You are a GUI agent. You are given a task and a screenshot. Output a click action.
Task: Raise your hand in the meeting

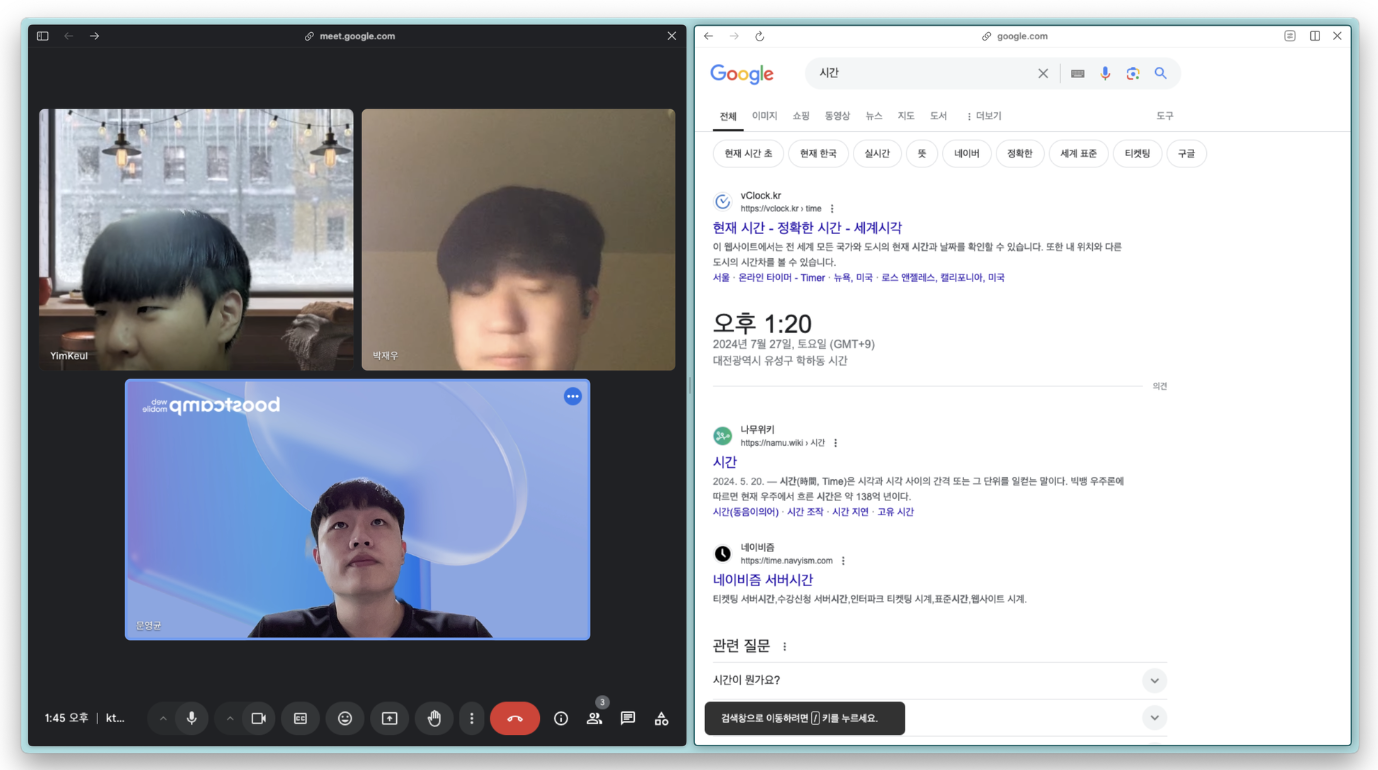pyautogui.click(x=434, y=718)
